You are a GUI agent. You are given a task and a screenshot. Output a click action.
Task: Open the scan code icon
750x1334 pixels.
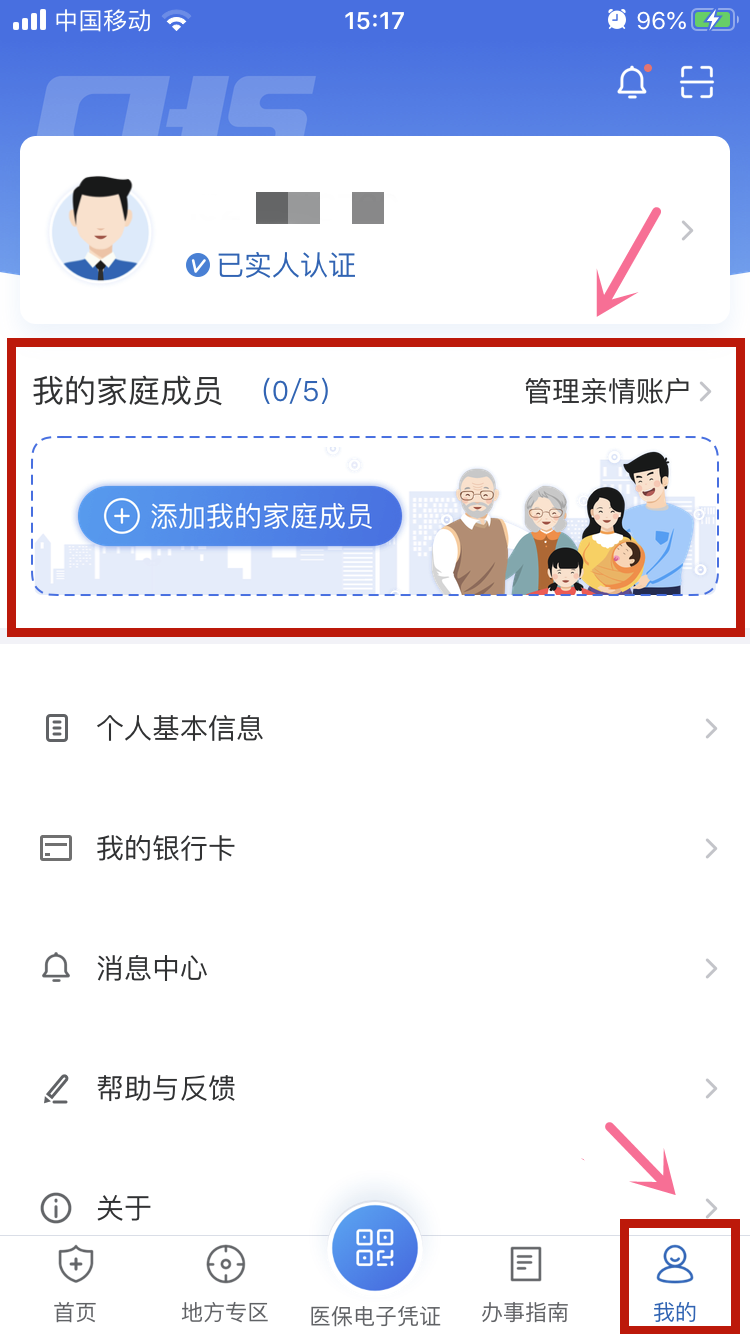pos(697,82)
